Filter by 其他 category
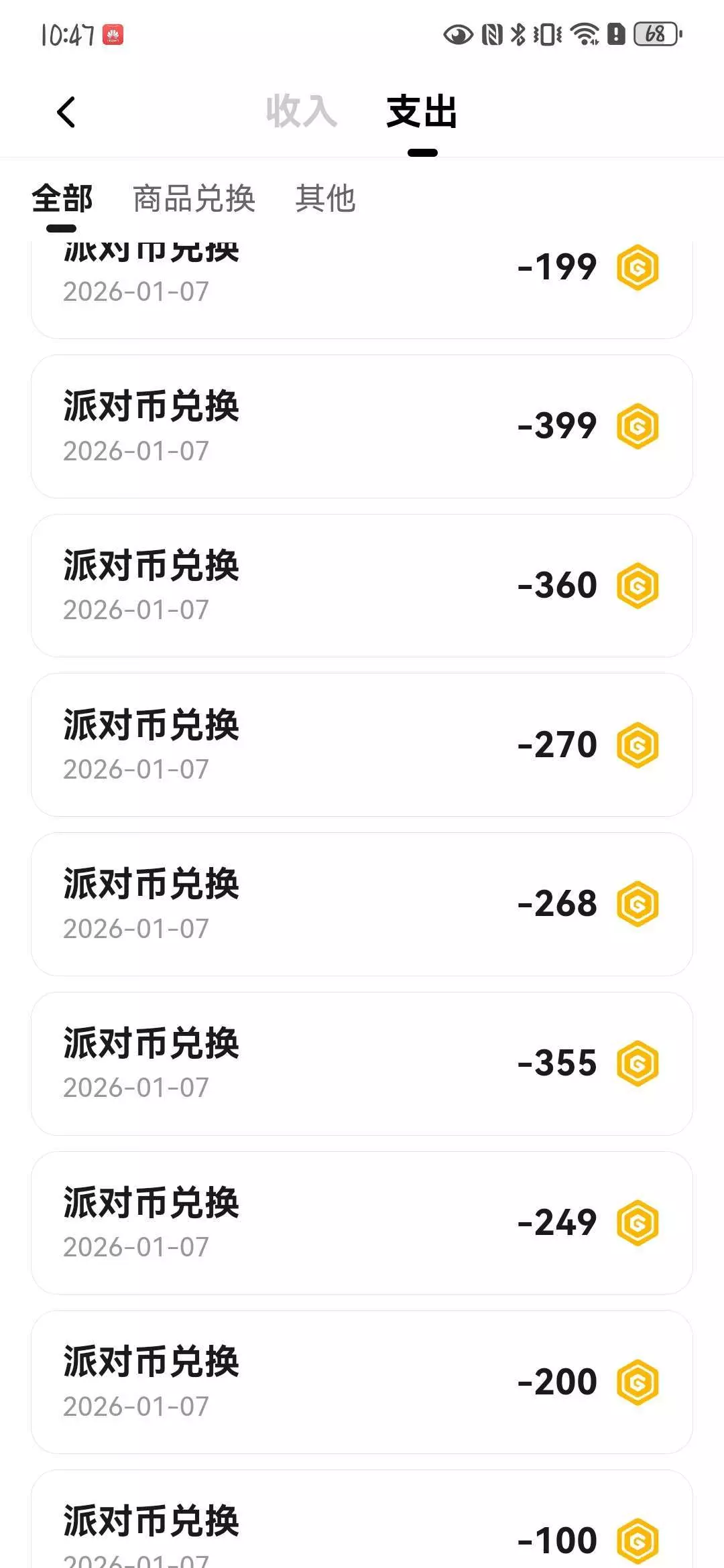The width and height of the screenshot is (724, 1568). pos(325,198)
